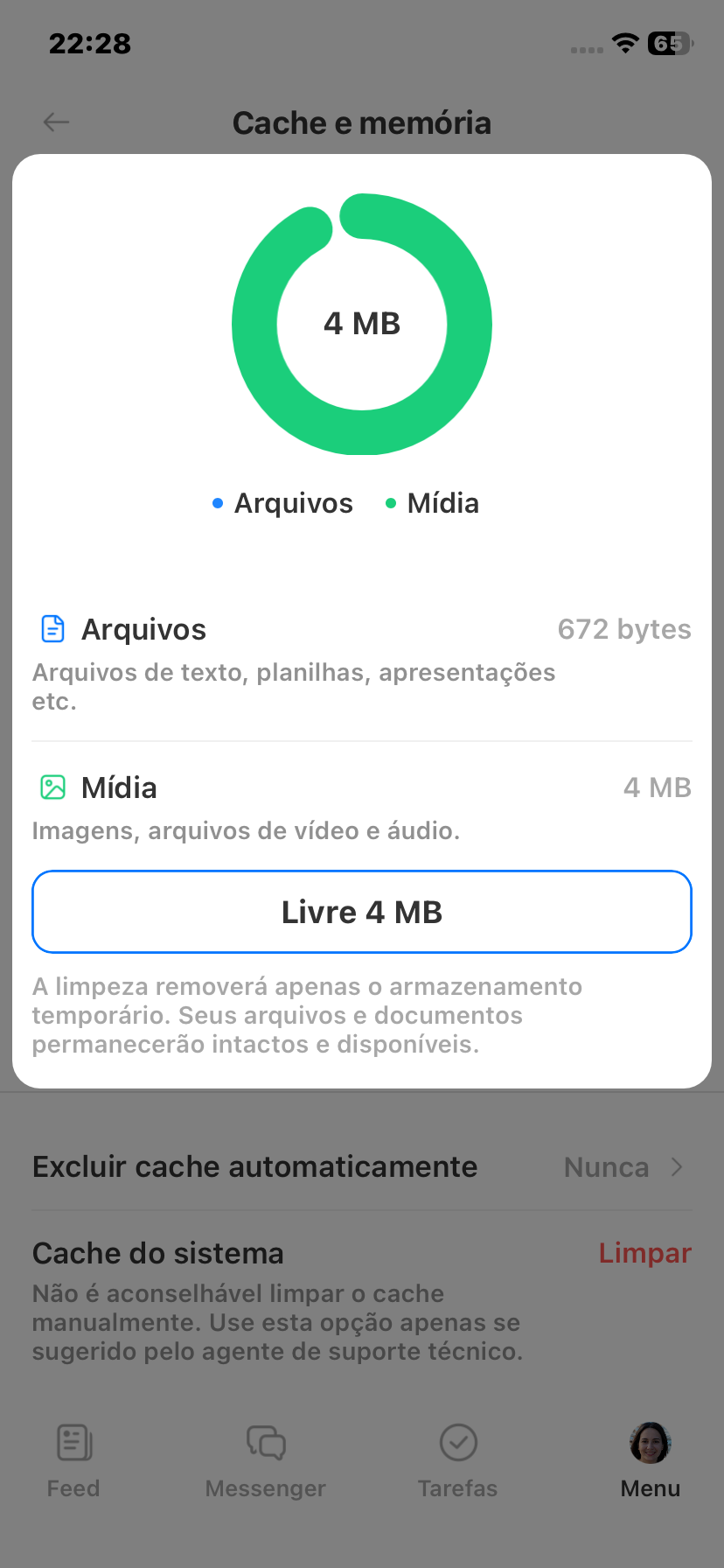Switch to the Feed tab
The height and width of the screenshot is (1568, 724).
(x=73, y=1459)
